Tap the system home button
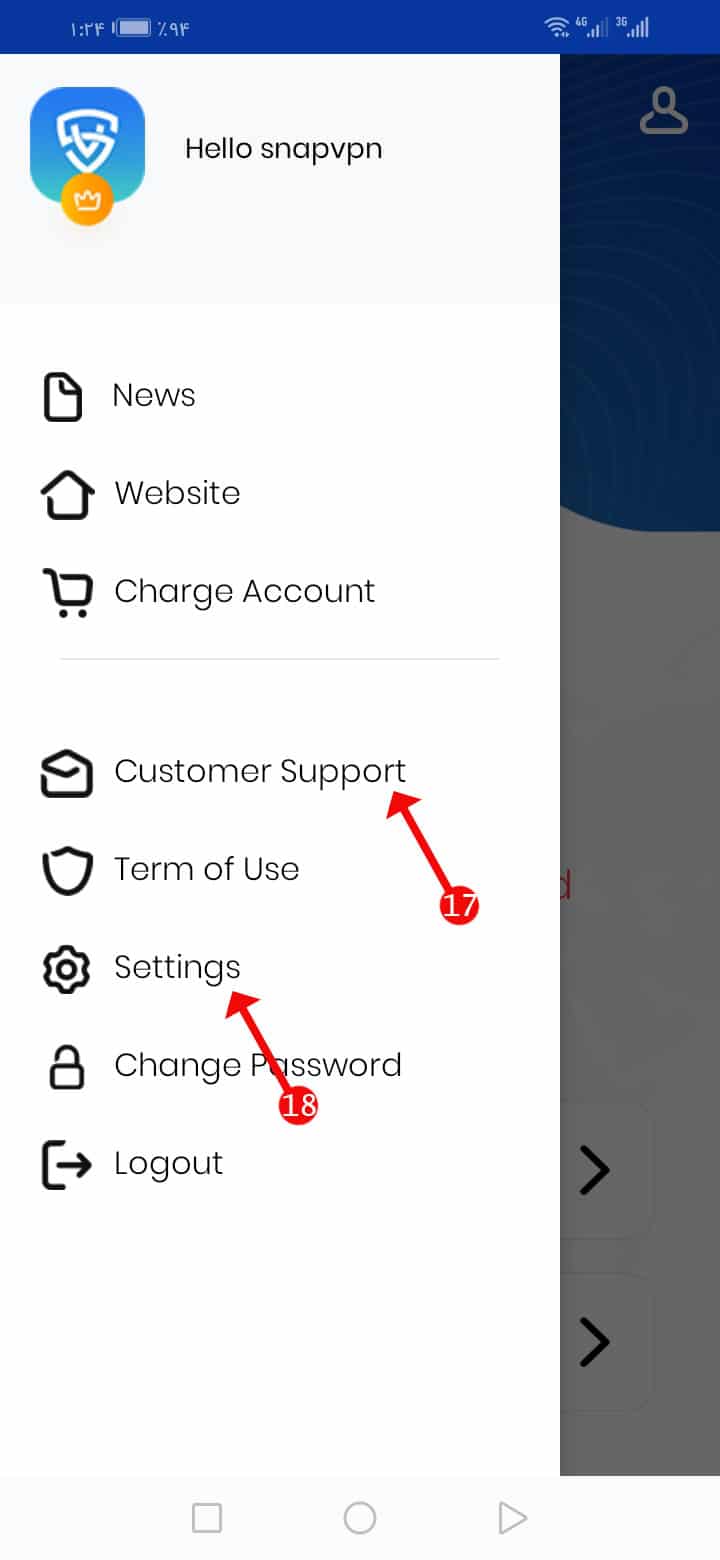Screen dimensions: 720x1560 pyautogui.click(x=360, y=1518)
